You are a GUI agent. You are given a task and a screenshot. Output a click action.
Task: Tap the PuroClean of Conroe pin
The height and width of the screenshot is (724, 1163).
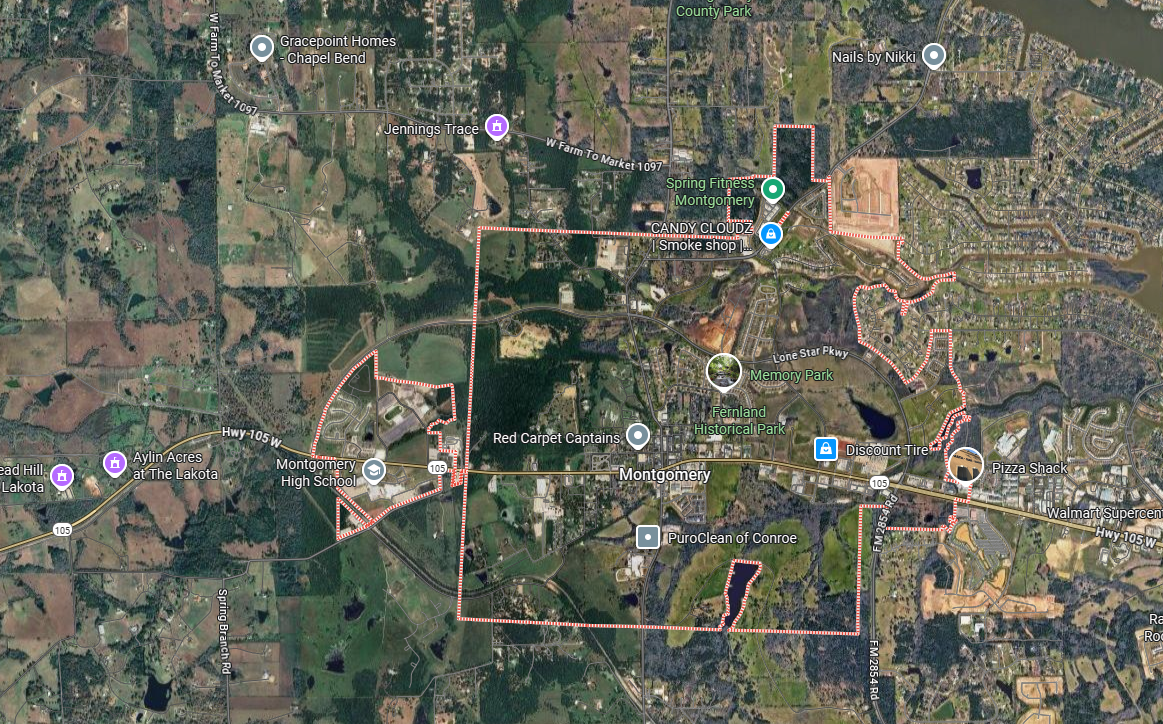point(648,538)
